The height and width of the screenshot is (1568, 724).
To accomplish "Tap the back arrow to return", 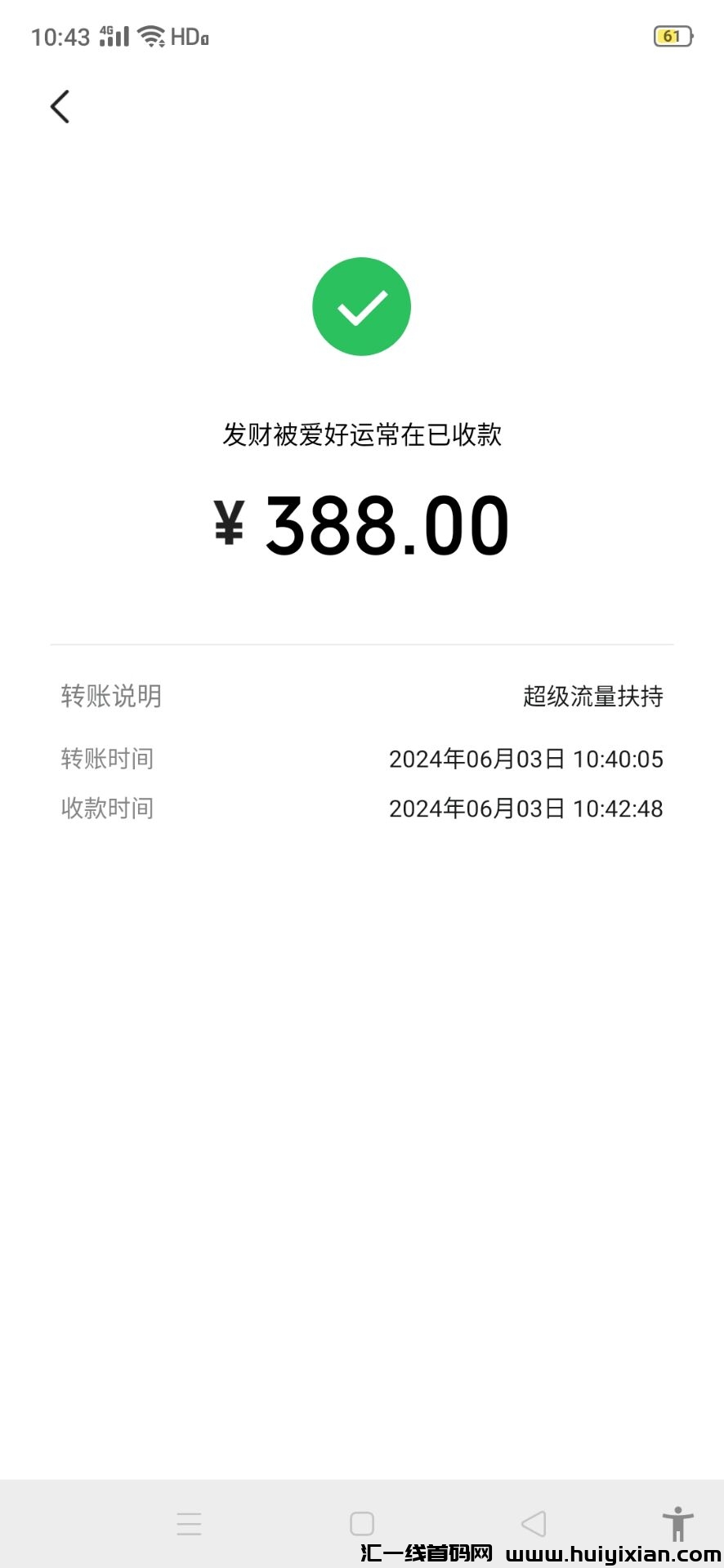I will pos(60,106).
